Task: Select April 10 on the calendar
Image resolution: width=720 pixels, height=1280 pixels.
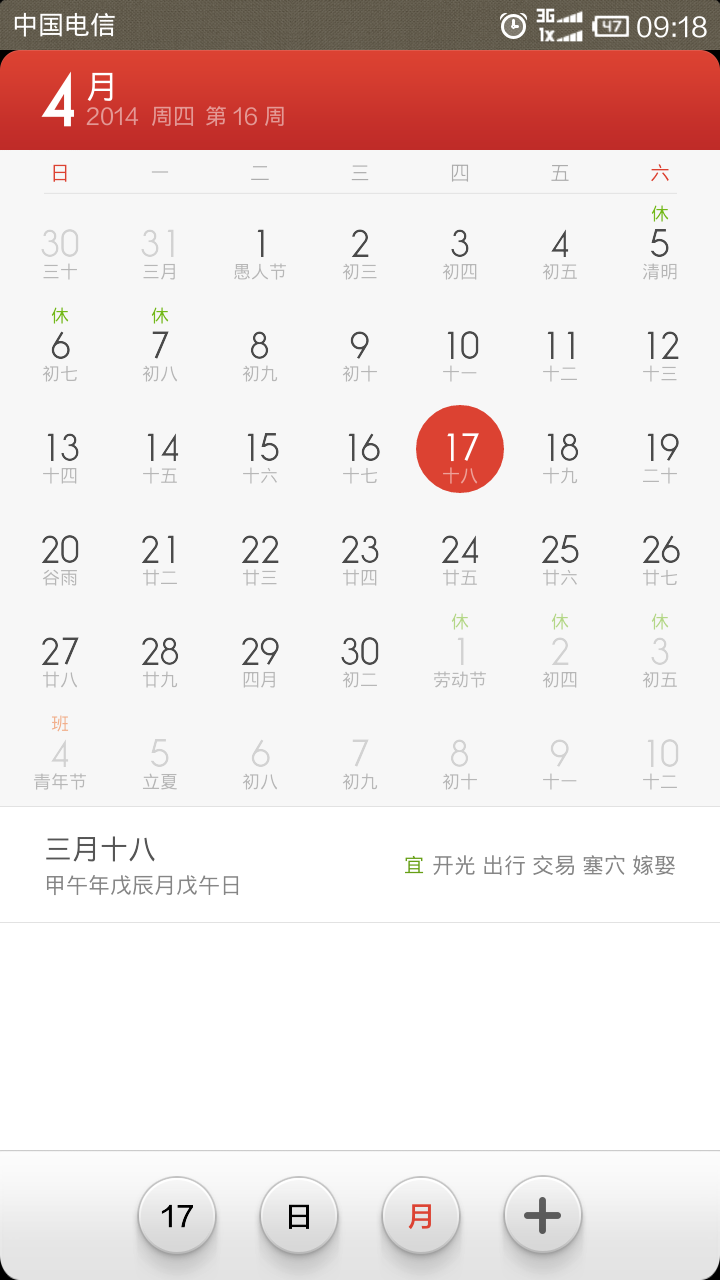Action: click(x=460, y=355)
